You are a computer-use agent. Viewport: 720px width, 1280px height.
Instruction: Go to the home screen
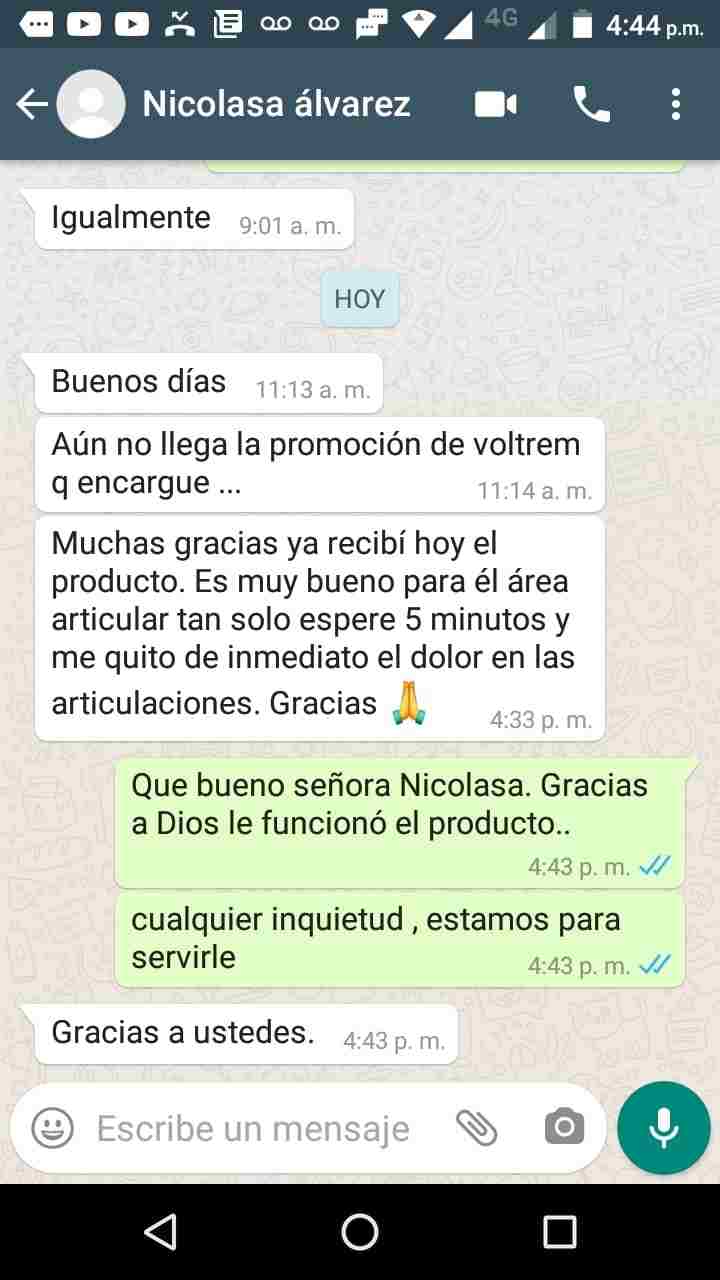click(x=360, y=1232)
